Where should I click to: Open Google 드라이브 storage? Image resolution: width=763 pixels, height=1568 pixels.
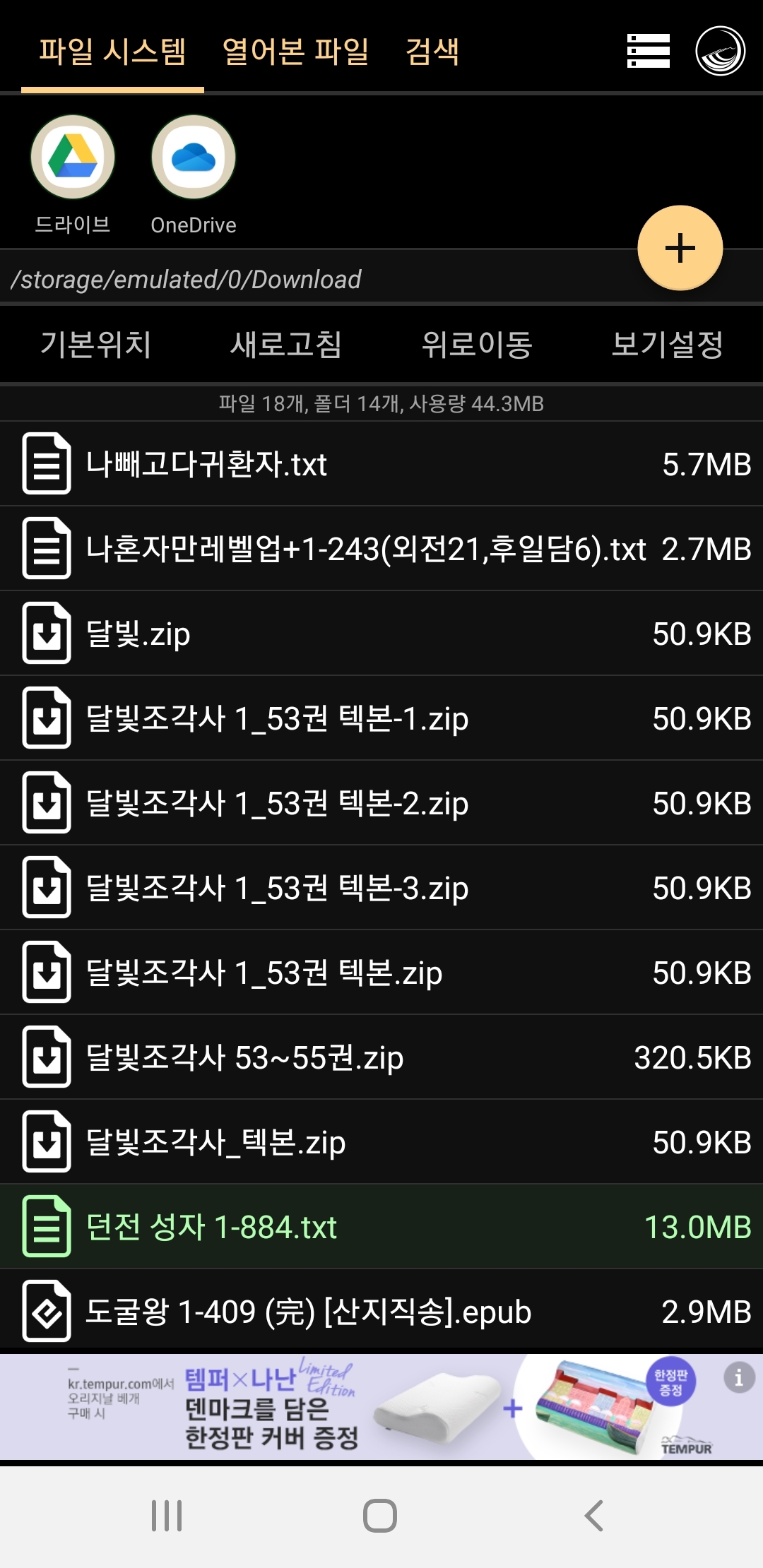click(73, 175)
